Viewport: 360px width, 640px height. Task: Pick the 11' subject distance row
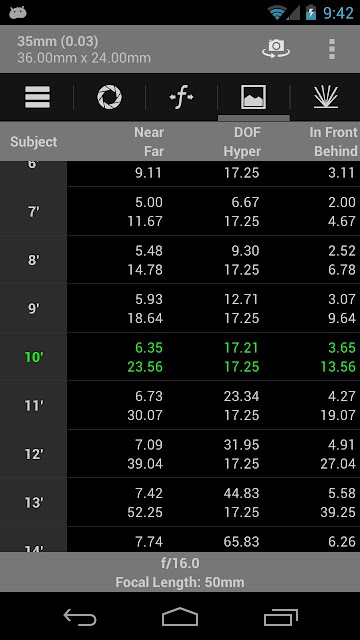click(x=180, y=405)
